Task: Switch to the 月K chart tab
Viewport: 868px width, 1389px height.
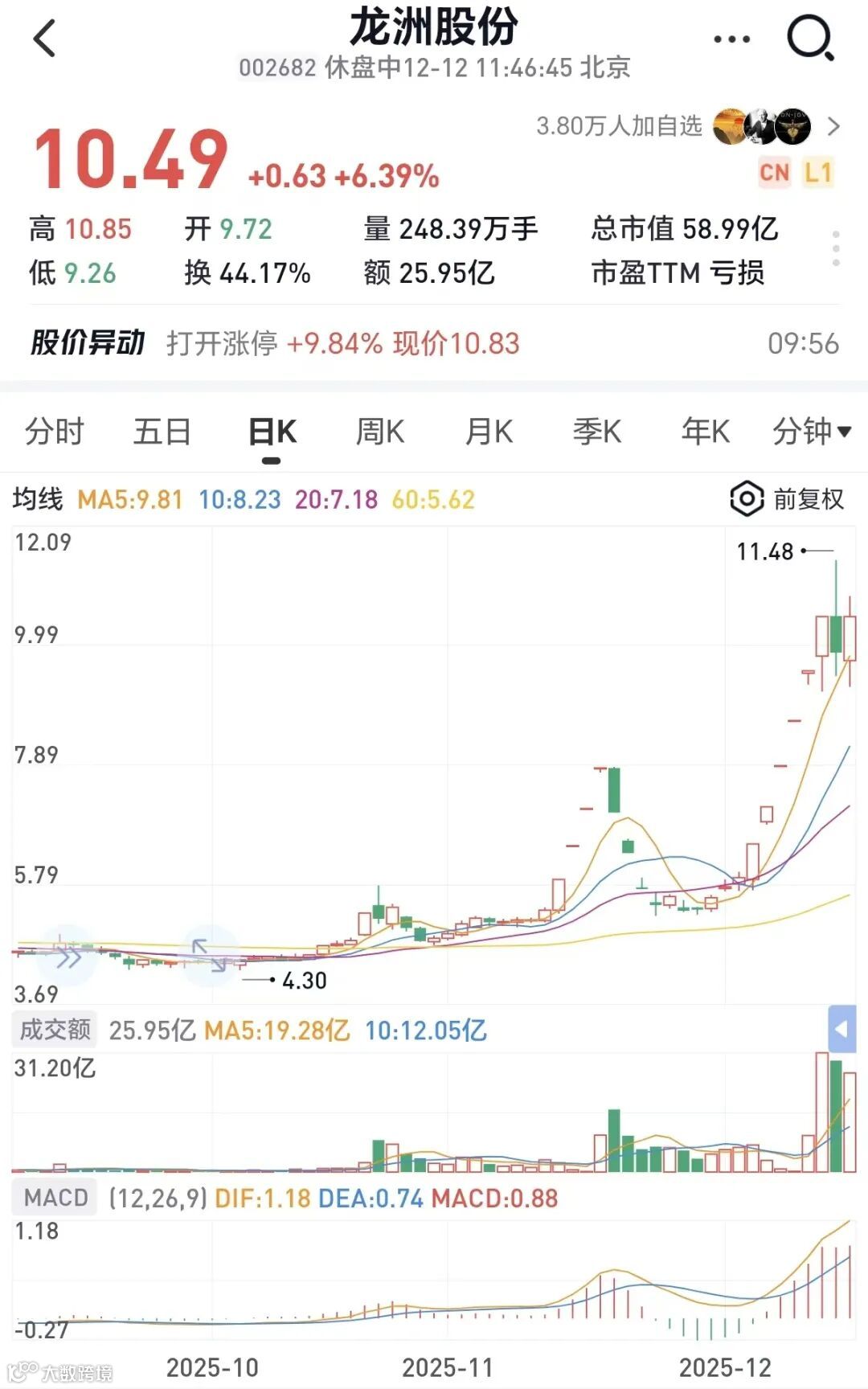Action: click(x=489, y=432)
